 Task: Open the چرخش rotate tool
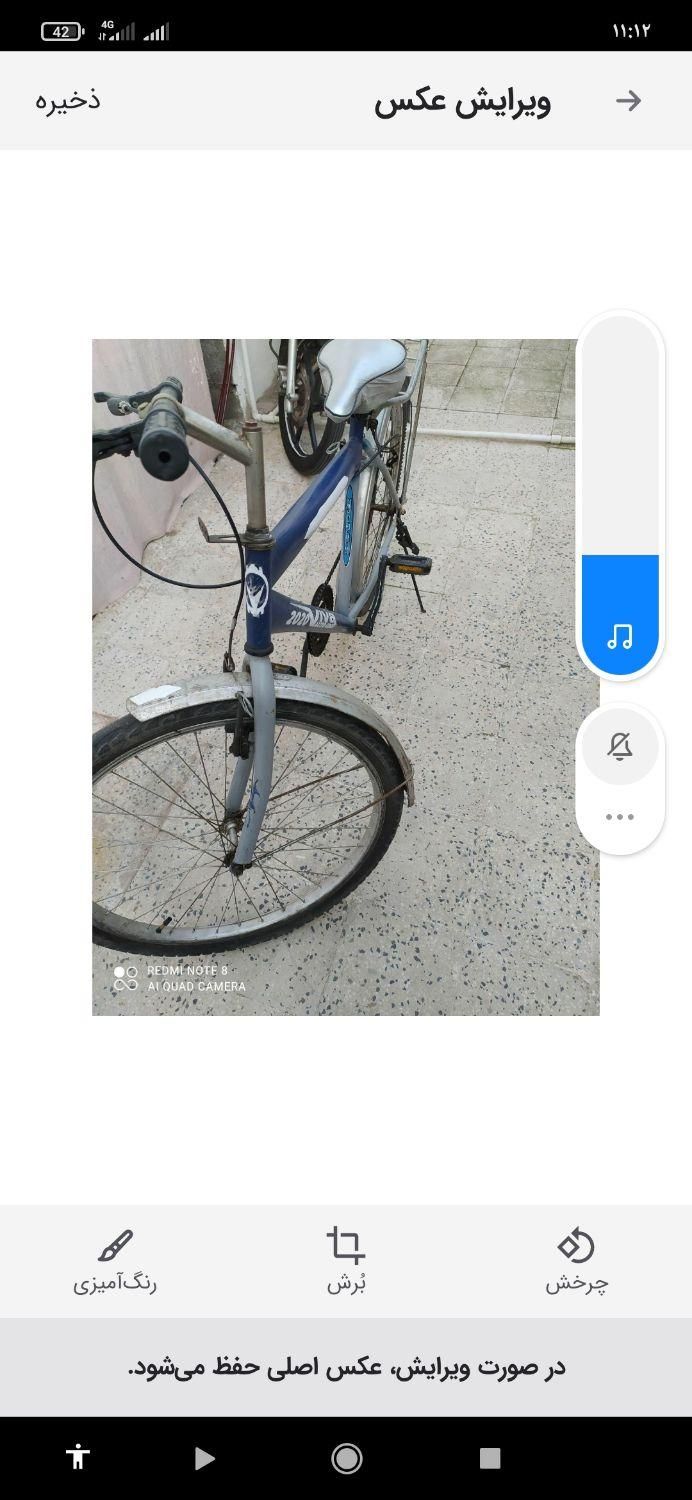[x=576, y=1260]
